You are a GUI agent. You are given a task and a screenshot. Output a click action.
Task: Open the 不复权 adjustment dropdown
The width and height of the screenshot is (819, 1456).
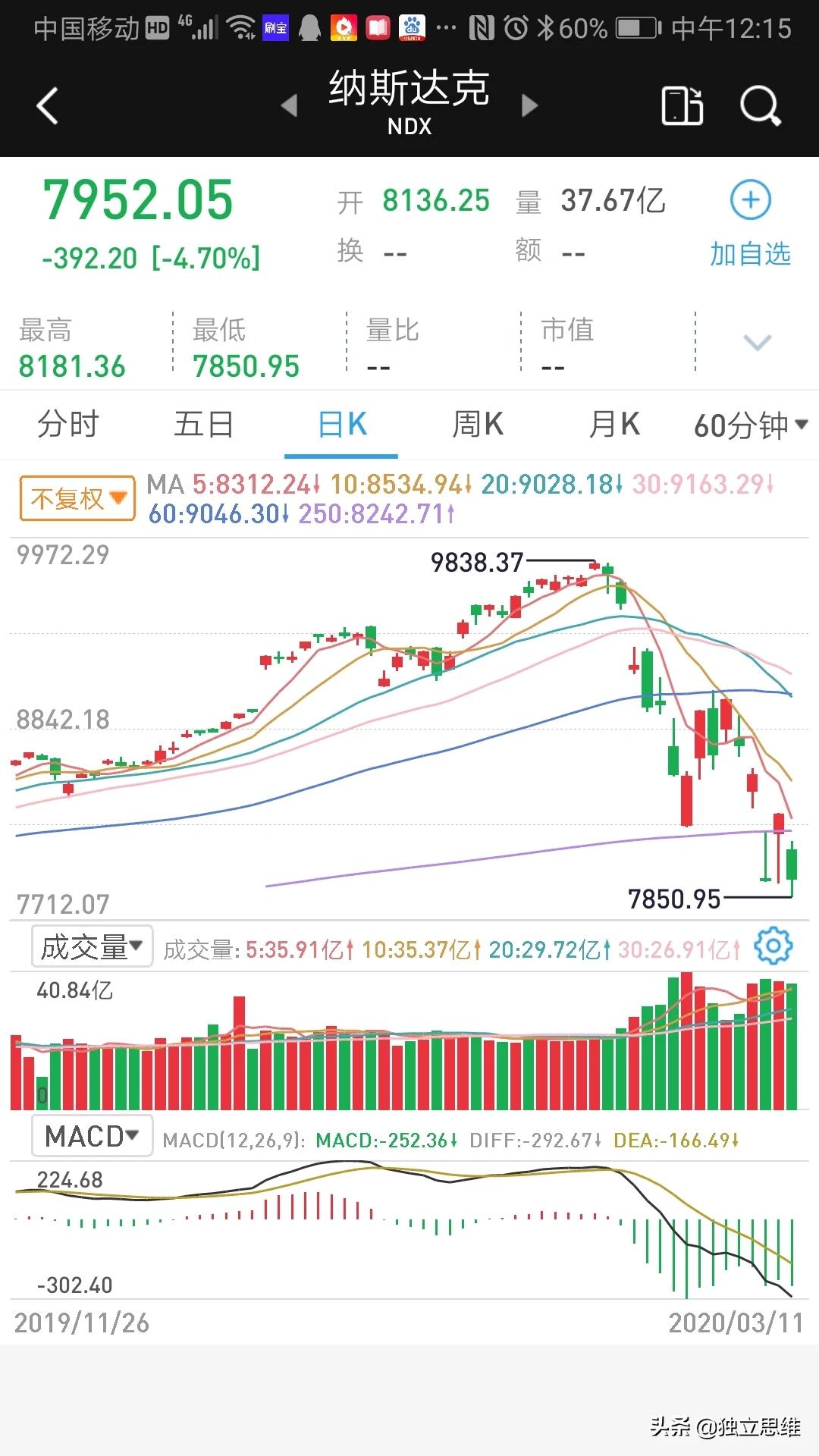(x=77, y=498)
